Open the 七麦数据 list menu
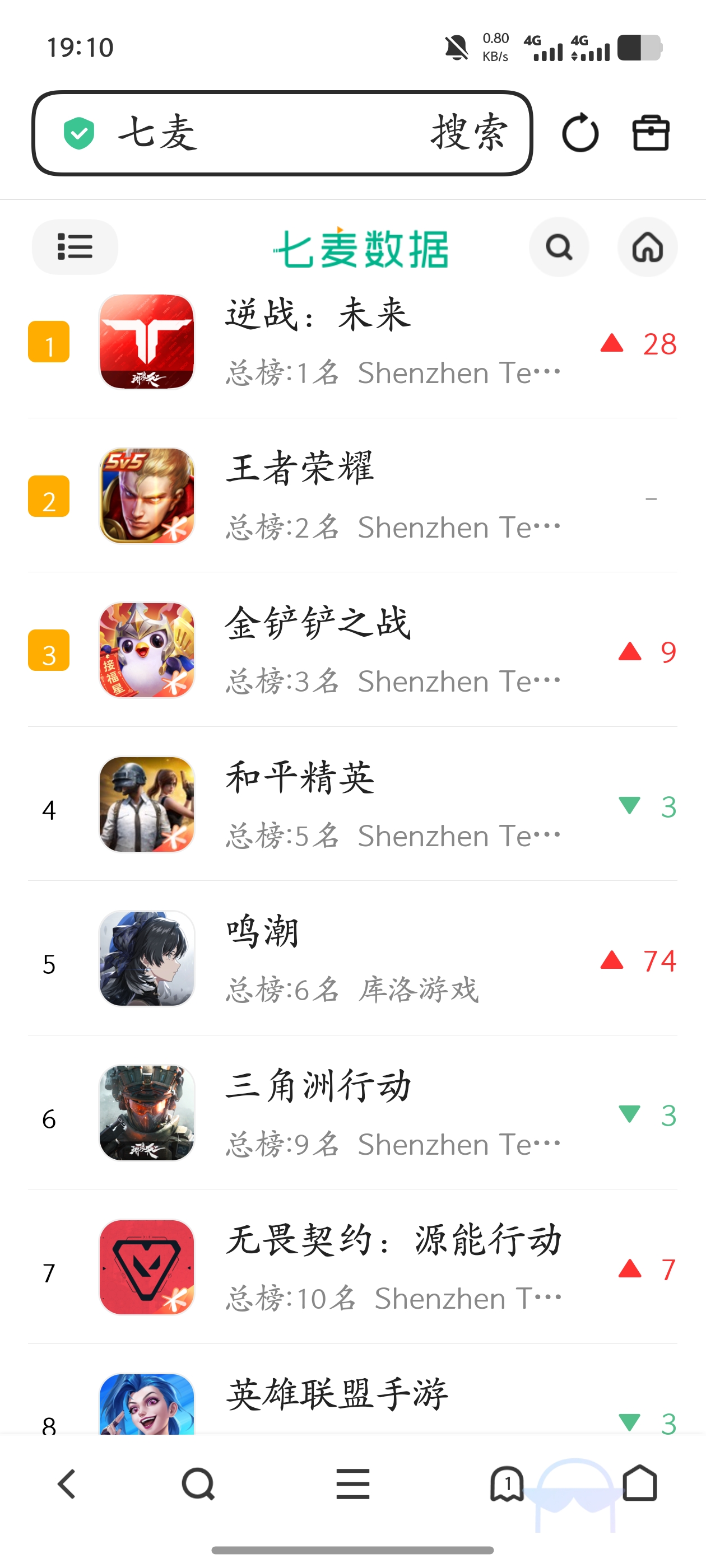This screenshot has width=706, height=1568. click(x=75, y=247)
